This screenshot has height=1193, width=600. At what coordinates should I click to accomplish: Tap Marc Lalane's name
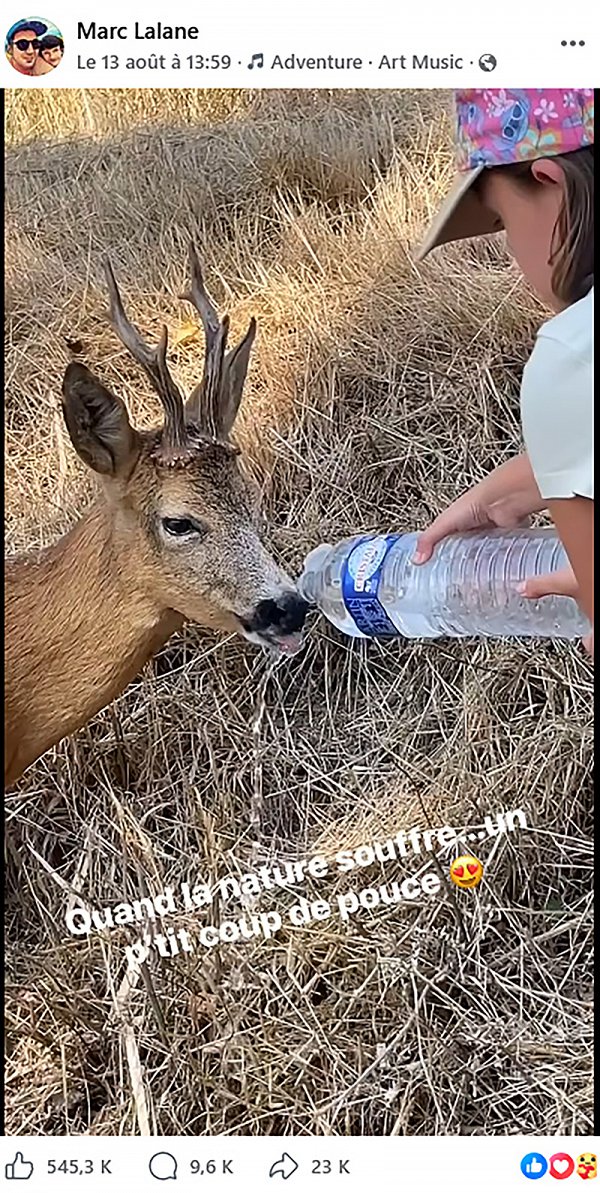pyautogui.click(x=138, y=31)
